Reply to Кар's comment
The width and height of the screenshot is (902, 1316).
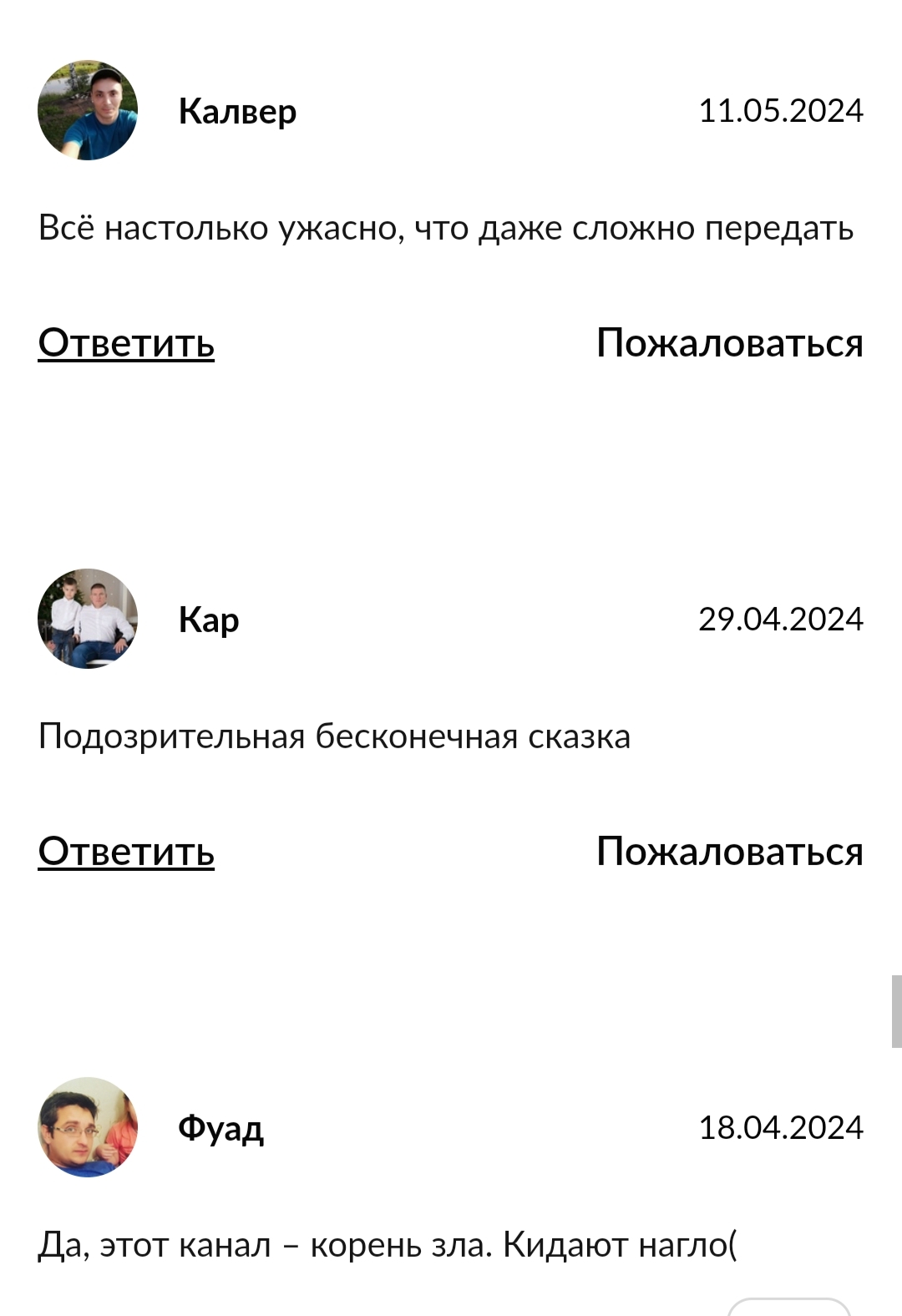point(126,852)
